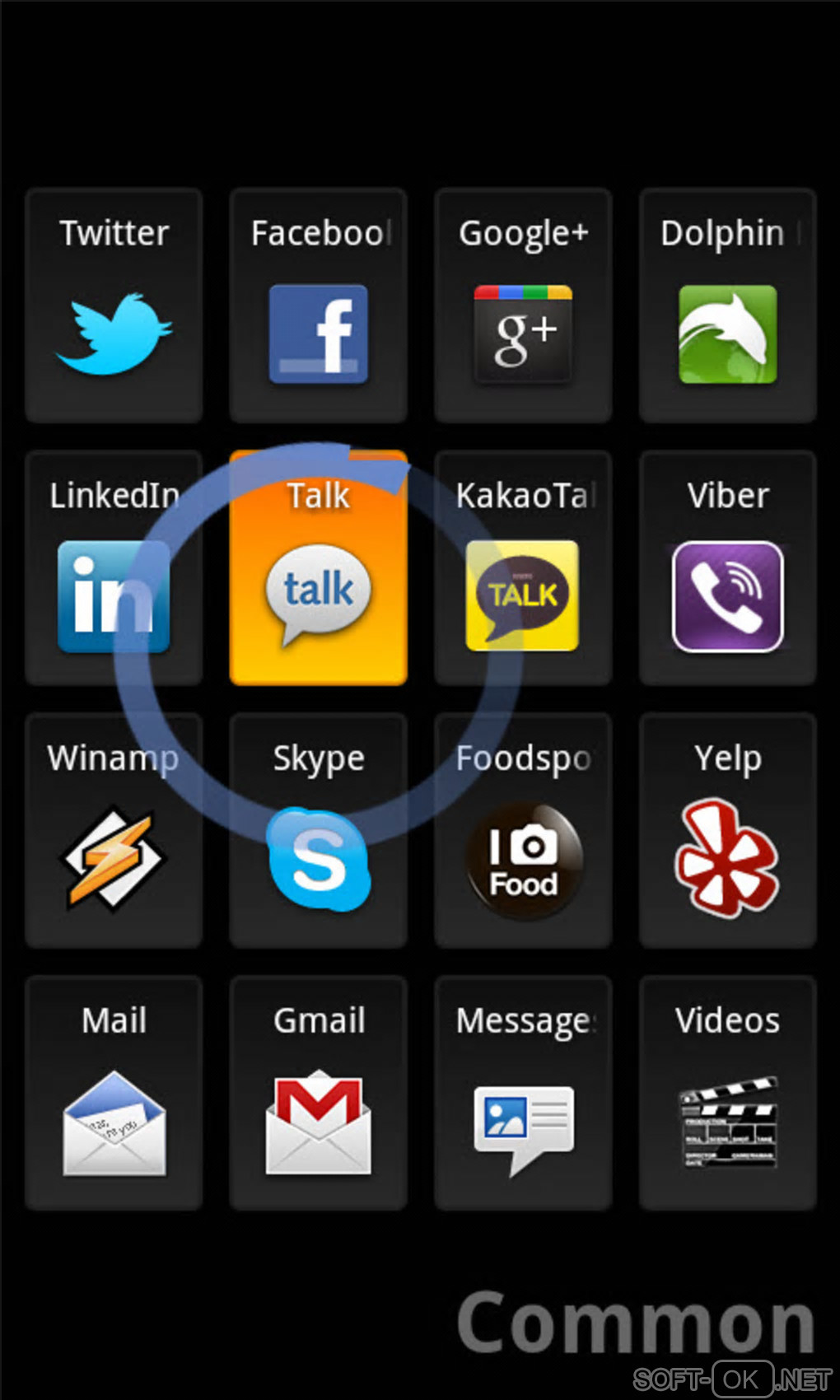Open the Messages tile
The width and height of the screenshot is (840, 1400).
pyautogui.click(x=523, y=1093)
